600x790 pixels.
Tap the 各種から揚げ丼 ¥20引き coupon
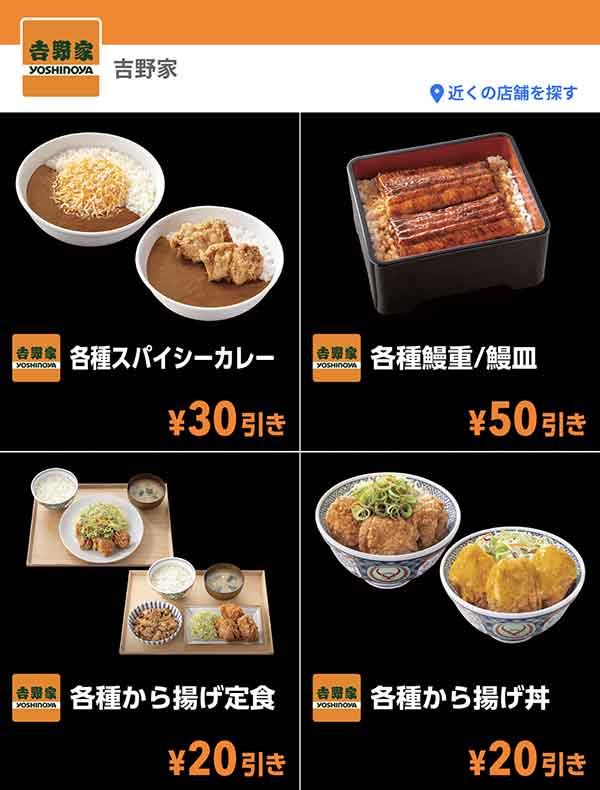450,620
